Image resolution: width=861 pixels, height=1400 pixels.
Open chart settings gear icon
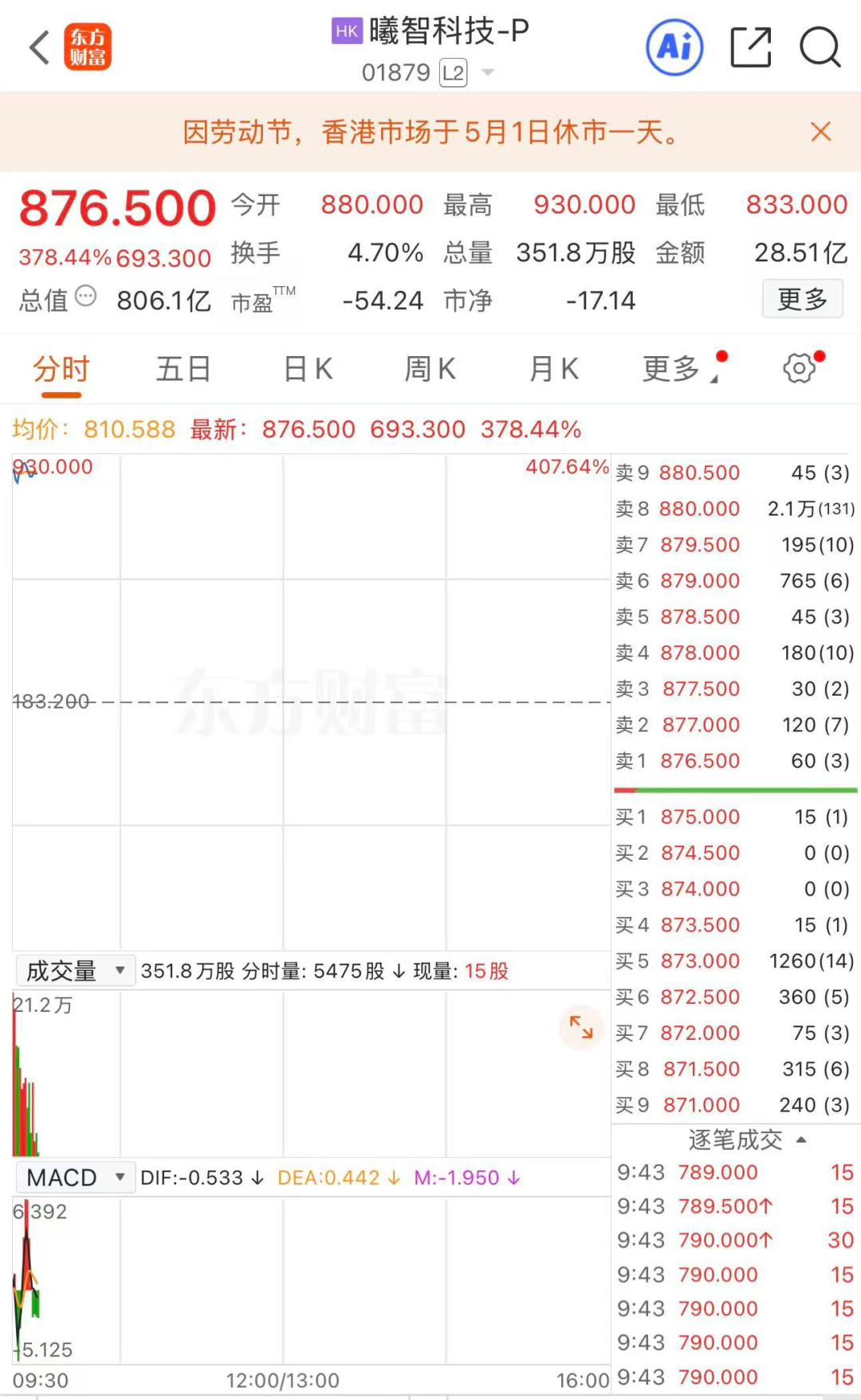799,368
